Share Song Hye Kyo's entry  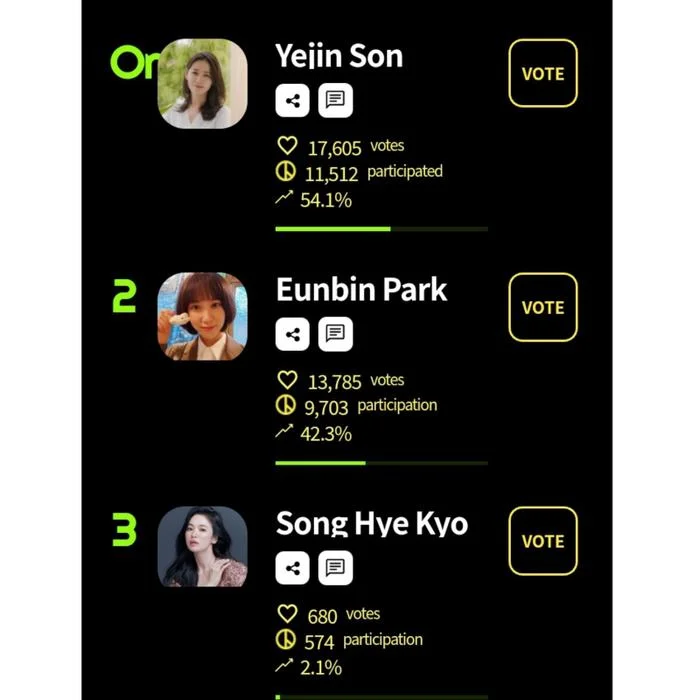[292, 568]
